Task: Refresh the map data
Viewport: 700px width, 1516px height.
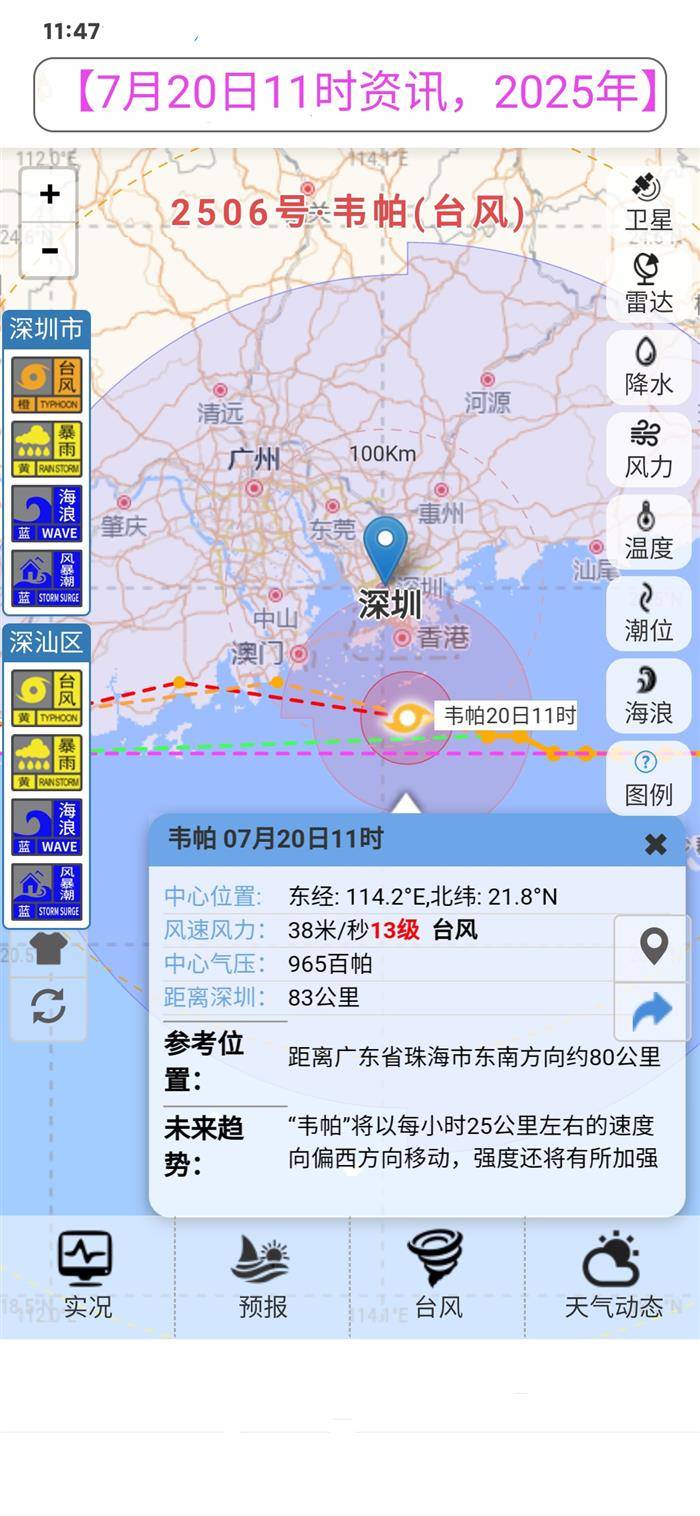Action: click(48, 1006)
